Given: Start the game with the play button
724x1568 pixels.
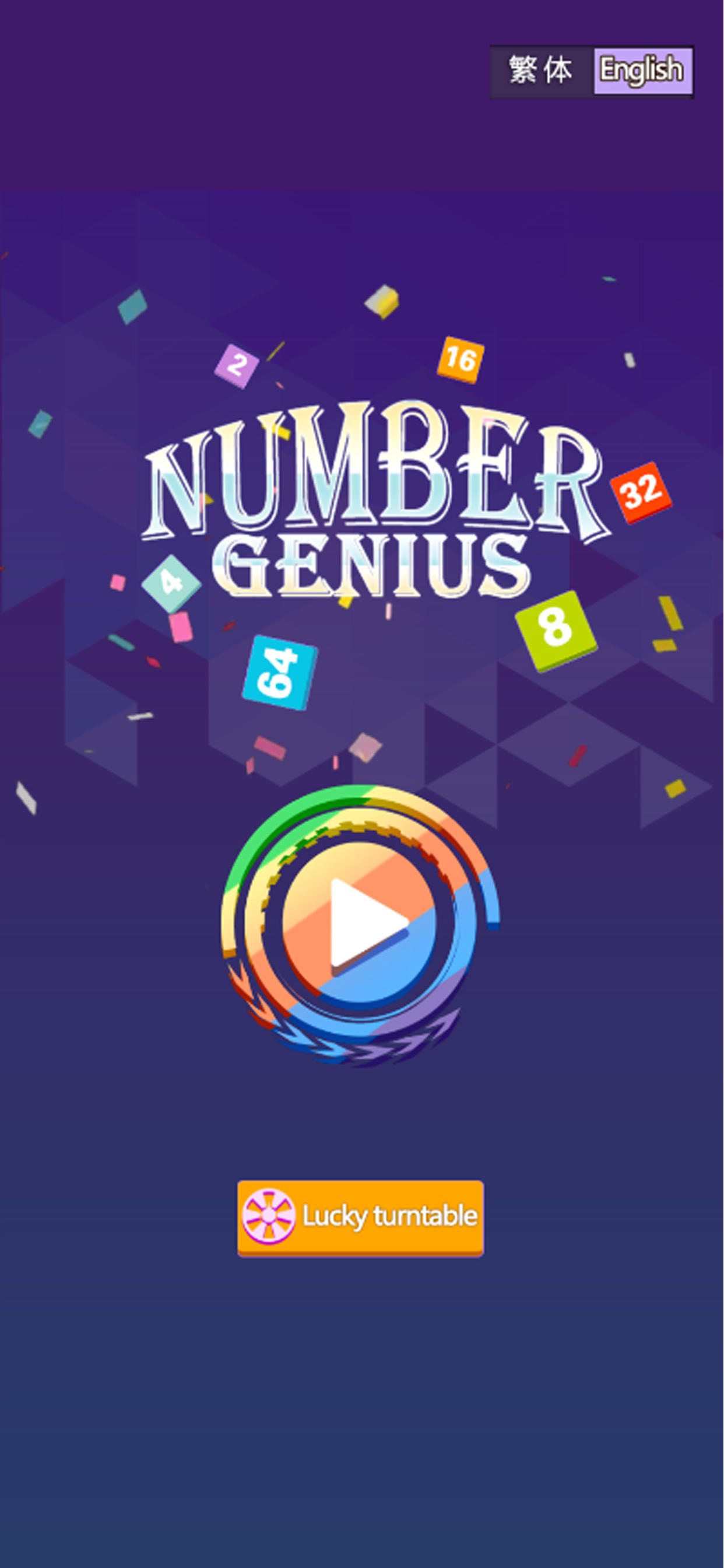Looking at the screenshot, I should 360,923.
